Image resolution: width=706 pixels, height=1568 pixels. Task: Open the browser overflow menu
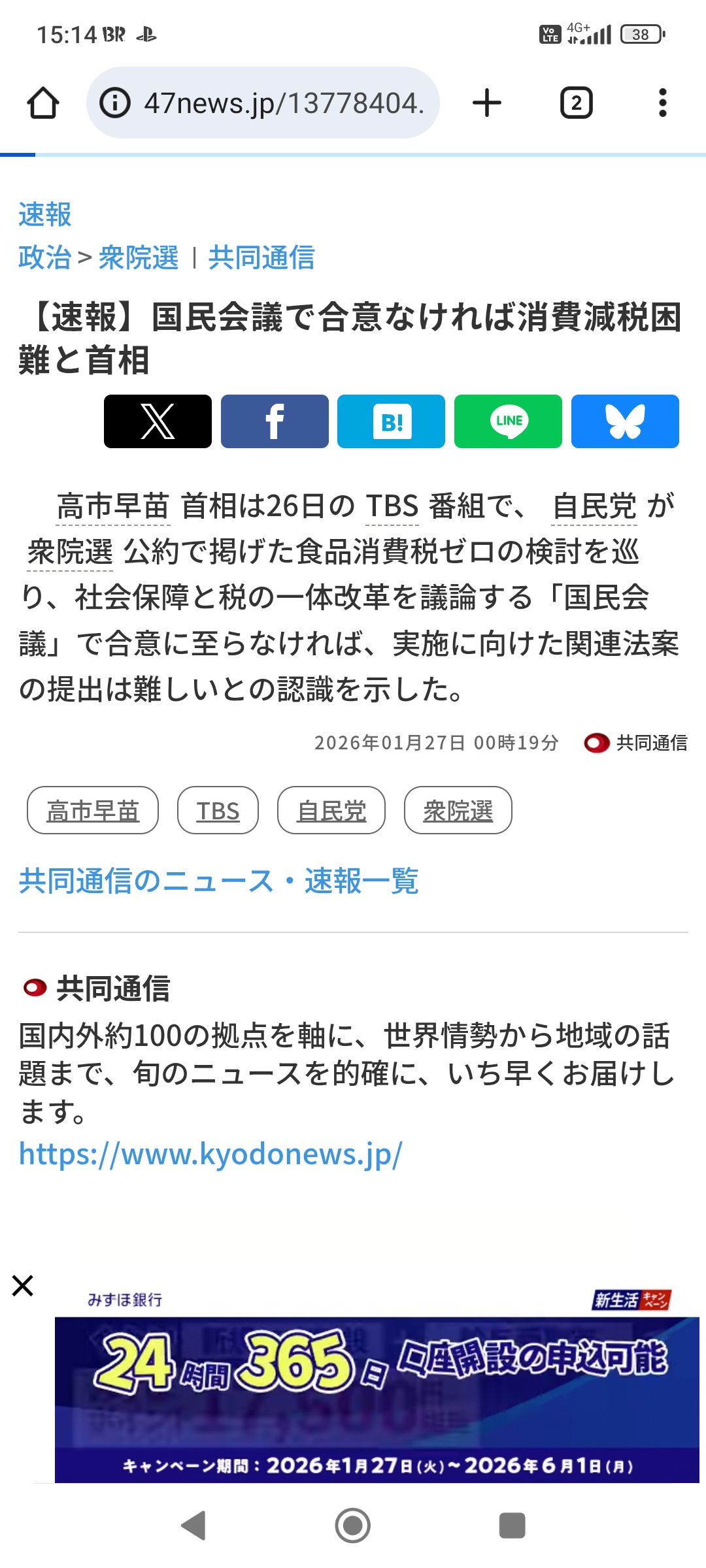tap(662, 103)
